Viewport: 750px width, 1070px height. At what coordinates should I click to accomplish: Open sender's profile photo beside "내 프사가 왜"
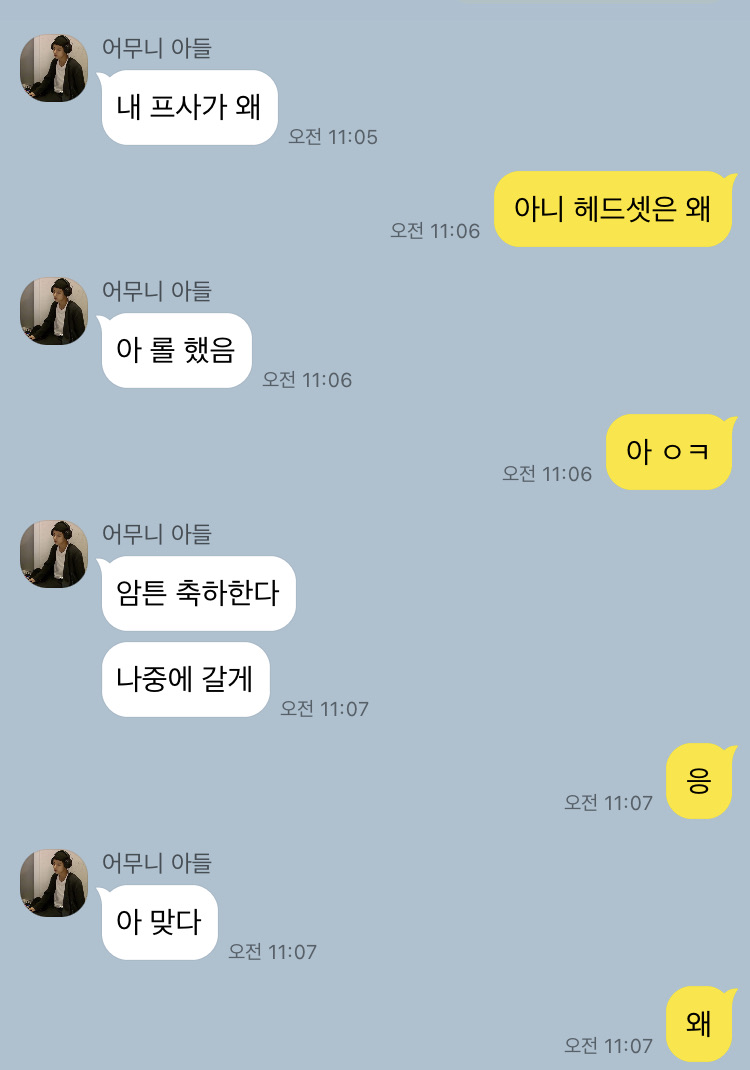pos(54,68)
